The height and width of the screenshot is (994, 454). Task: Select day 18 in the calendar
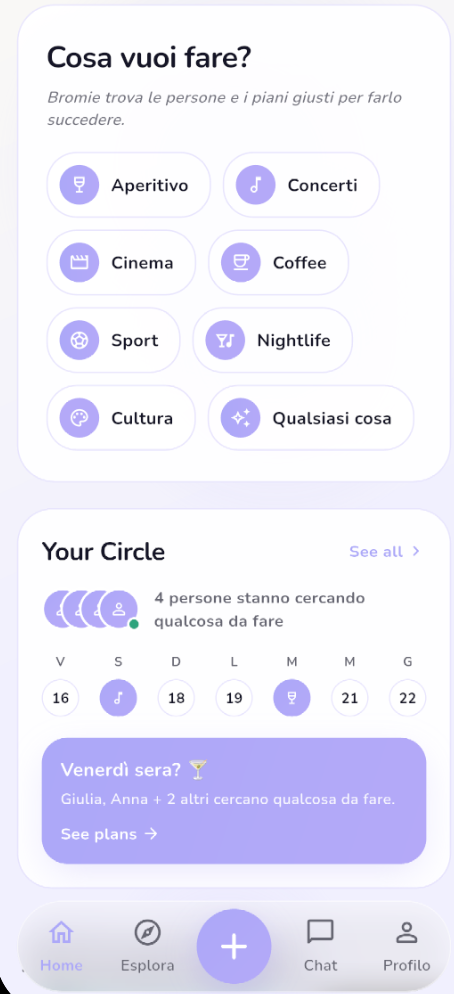pyautogui.click(x=176, y=698)
